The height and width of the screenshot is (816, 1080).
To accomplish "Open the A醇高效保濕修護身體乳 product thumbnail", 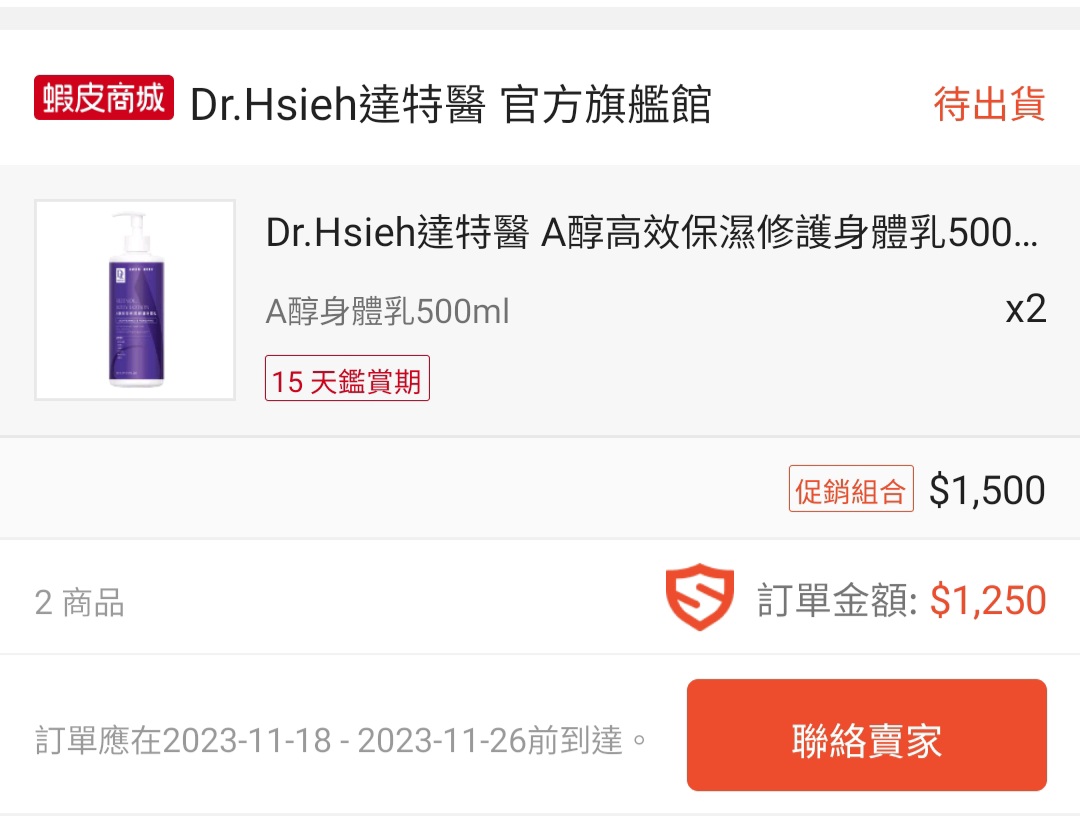I will point(135,300).
